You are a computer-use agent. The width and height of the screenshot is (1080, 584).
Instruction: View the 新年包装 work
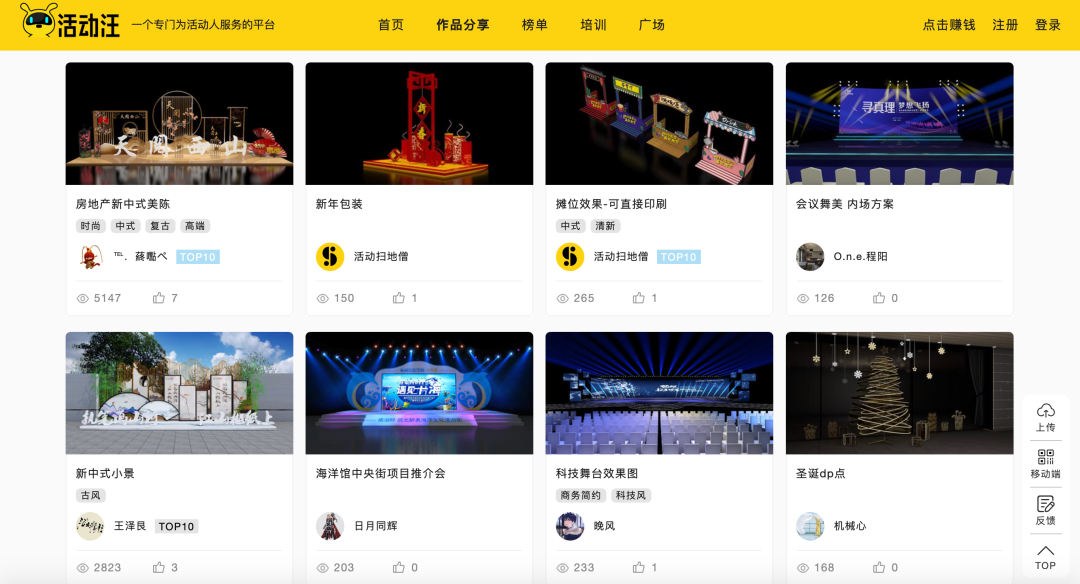419,124
